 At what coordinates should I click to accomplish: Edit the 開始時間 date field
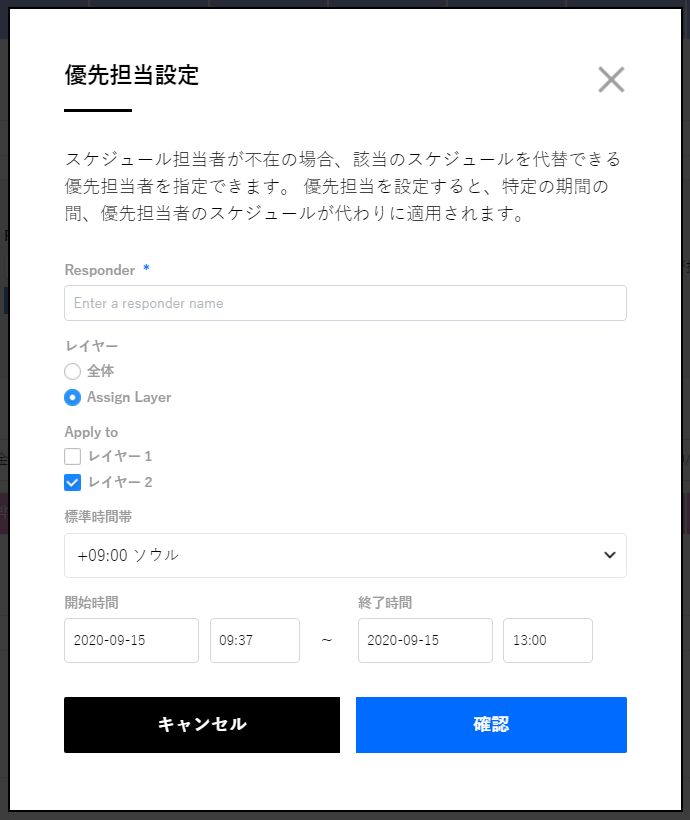[x=131, y=640]
